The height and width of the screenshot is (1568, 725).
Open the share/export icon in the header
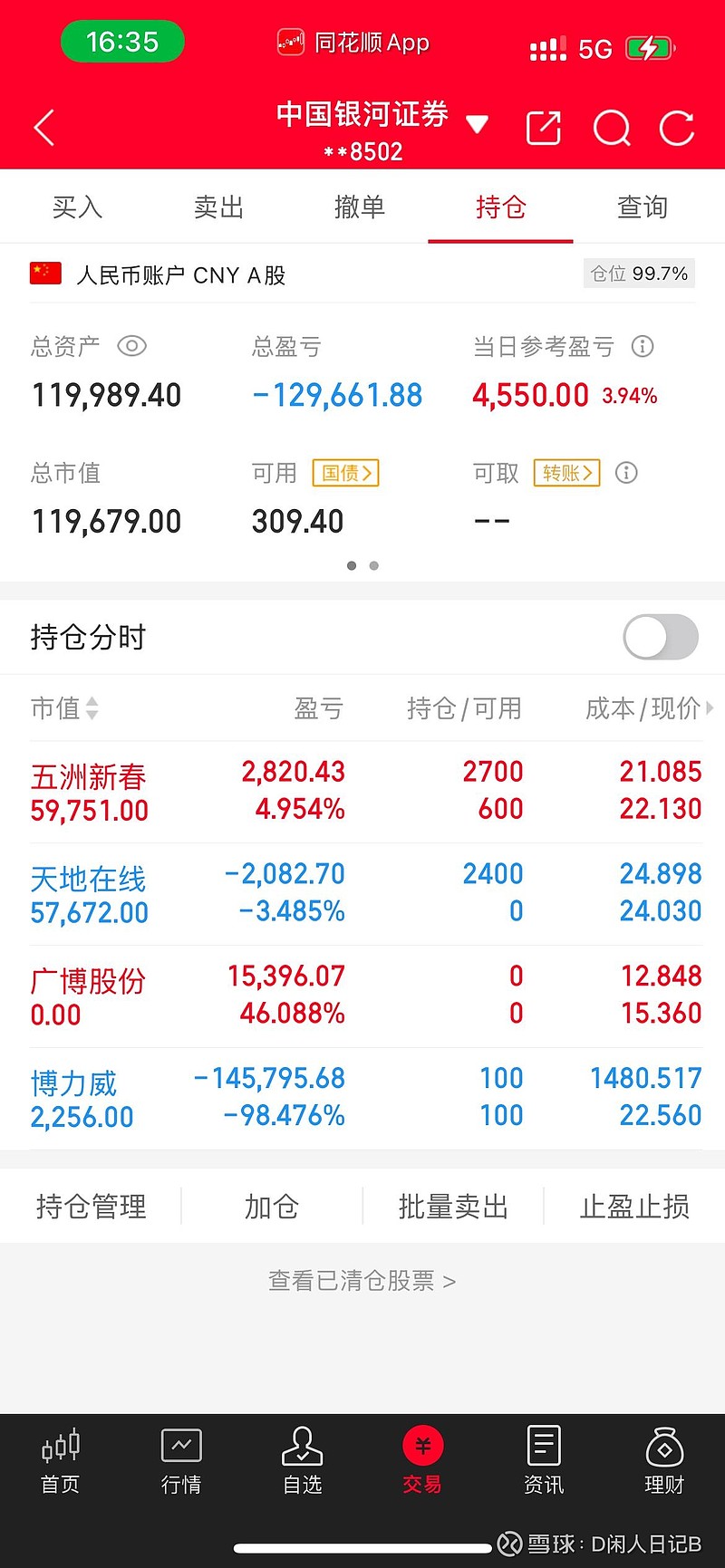coord(544,128)
